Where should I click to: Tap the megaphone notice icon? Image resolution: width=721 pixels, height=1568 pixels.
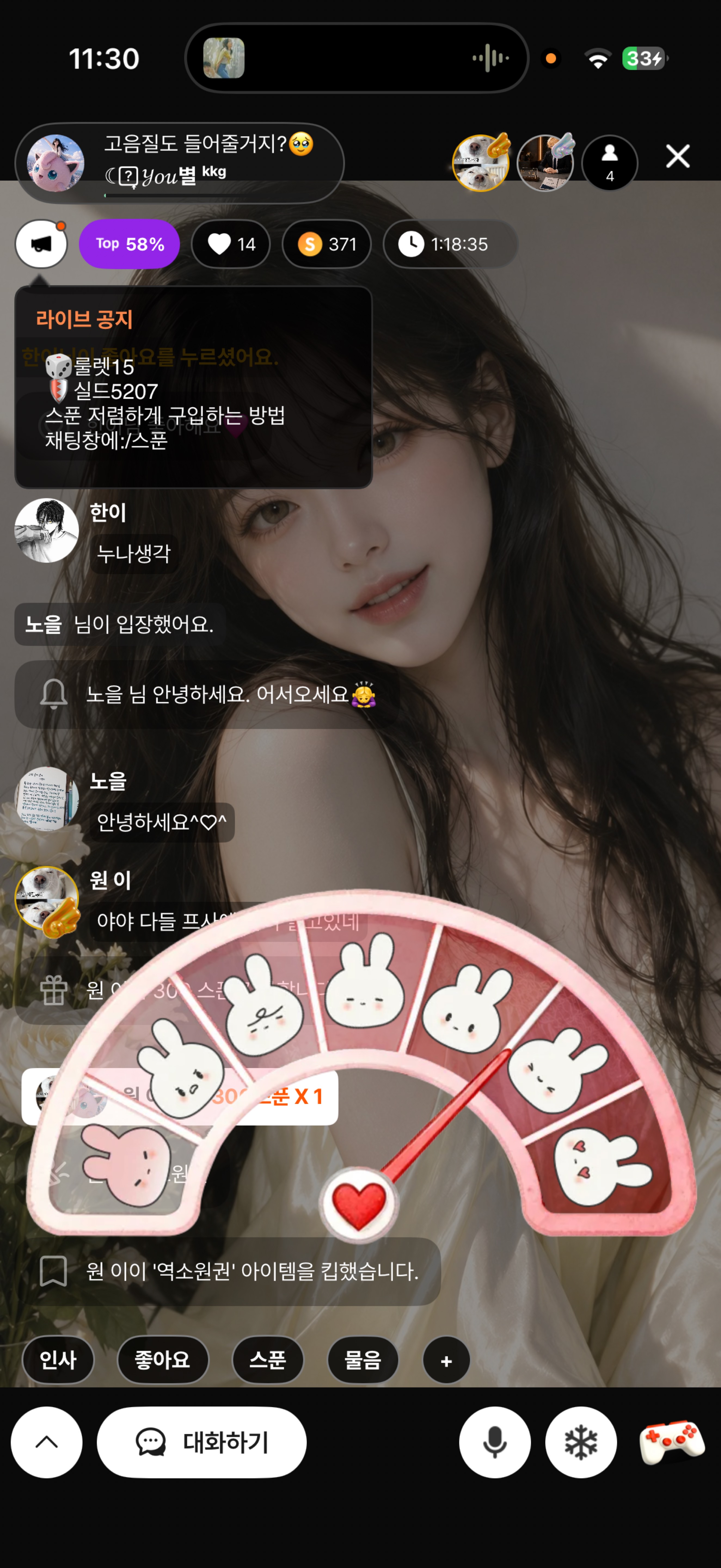(41, 244)
